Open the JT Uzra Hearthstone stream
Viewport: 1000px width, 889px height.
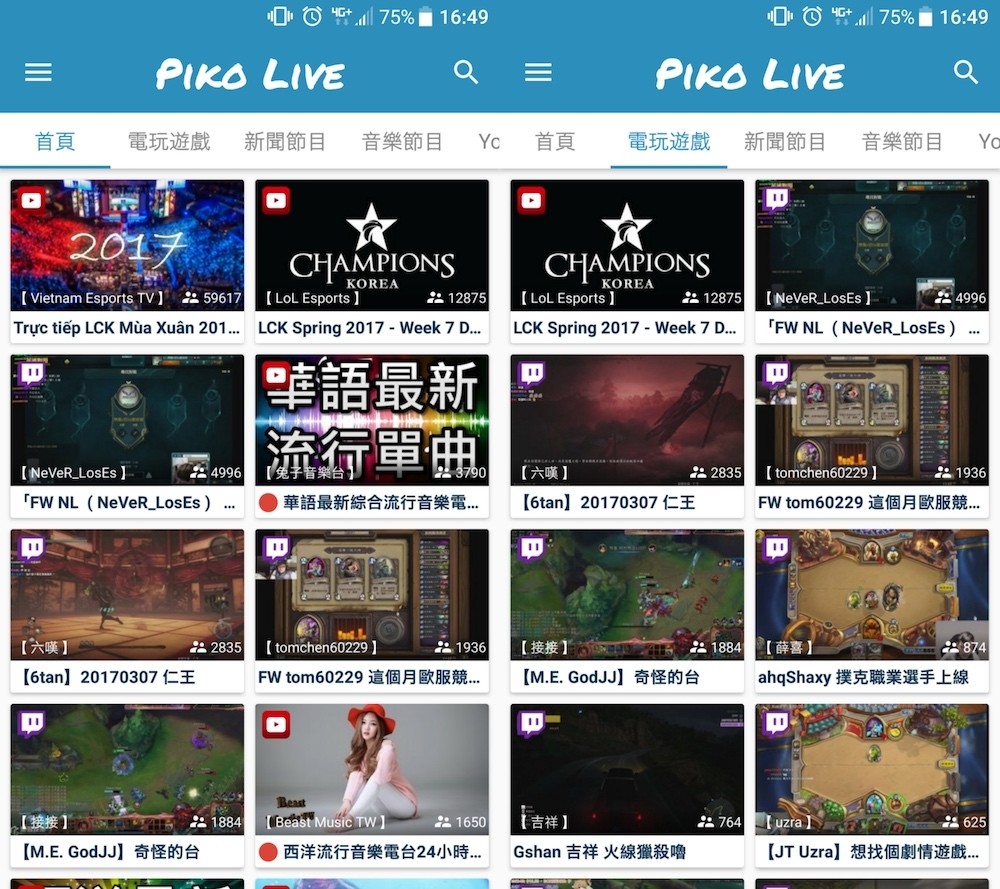point(871,770)
